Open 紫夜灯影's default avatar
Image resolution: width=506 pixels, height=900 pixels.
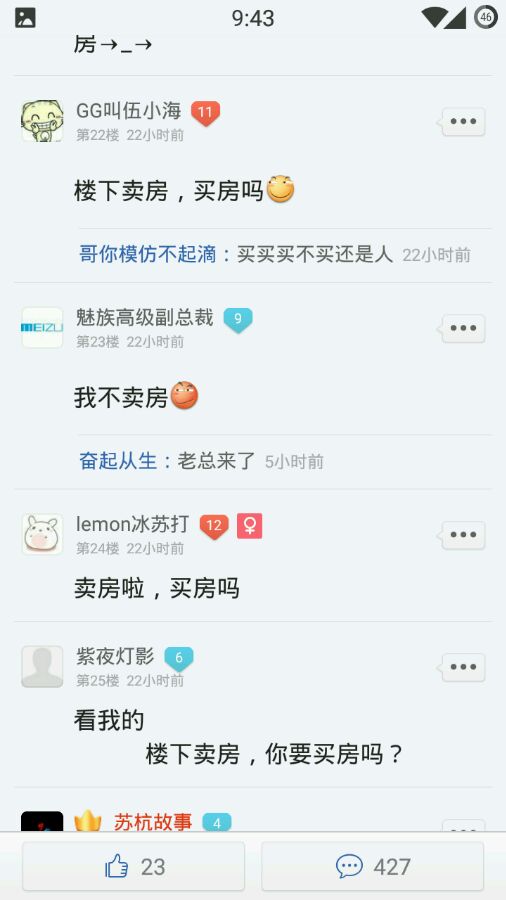coord(42,666)
